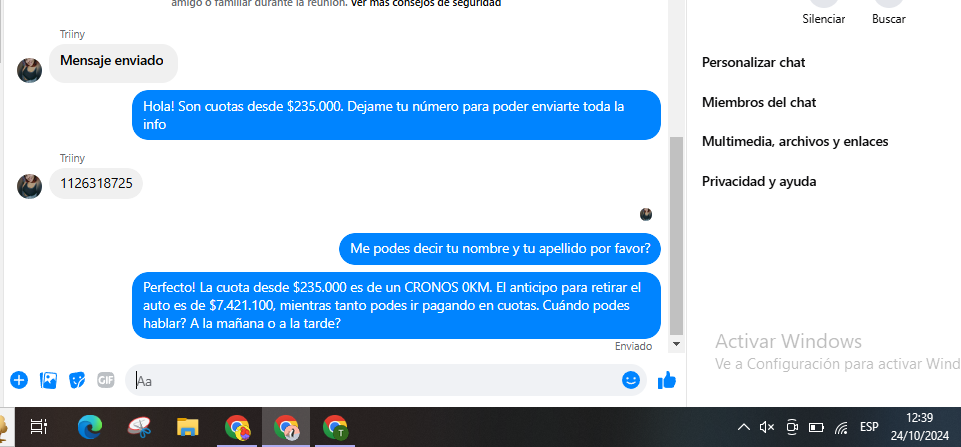The height and width of the screenshot is (447, 961).
Task: Expand Miembros del chat
Action: 758,102
